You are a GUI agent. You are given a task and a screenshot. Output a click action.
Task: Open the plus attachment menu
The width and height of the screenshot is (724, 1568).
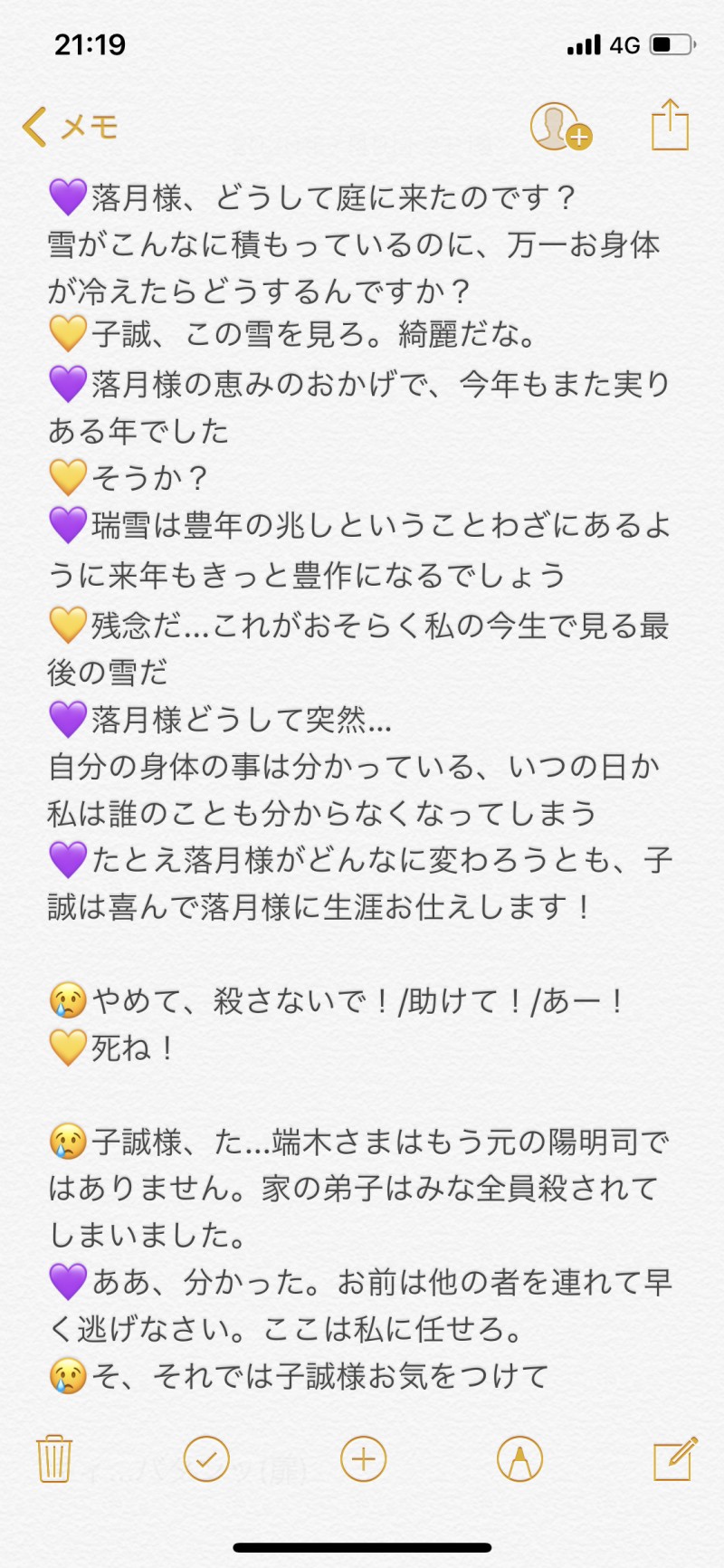(363, 1458)
